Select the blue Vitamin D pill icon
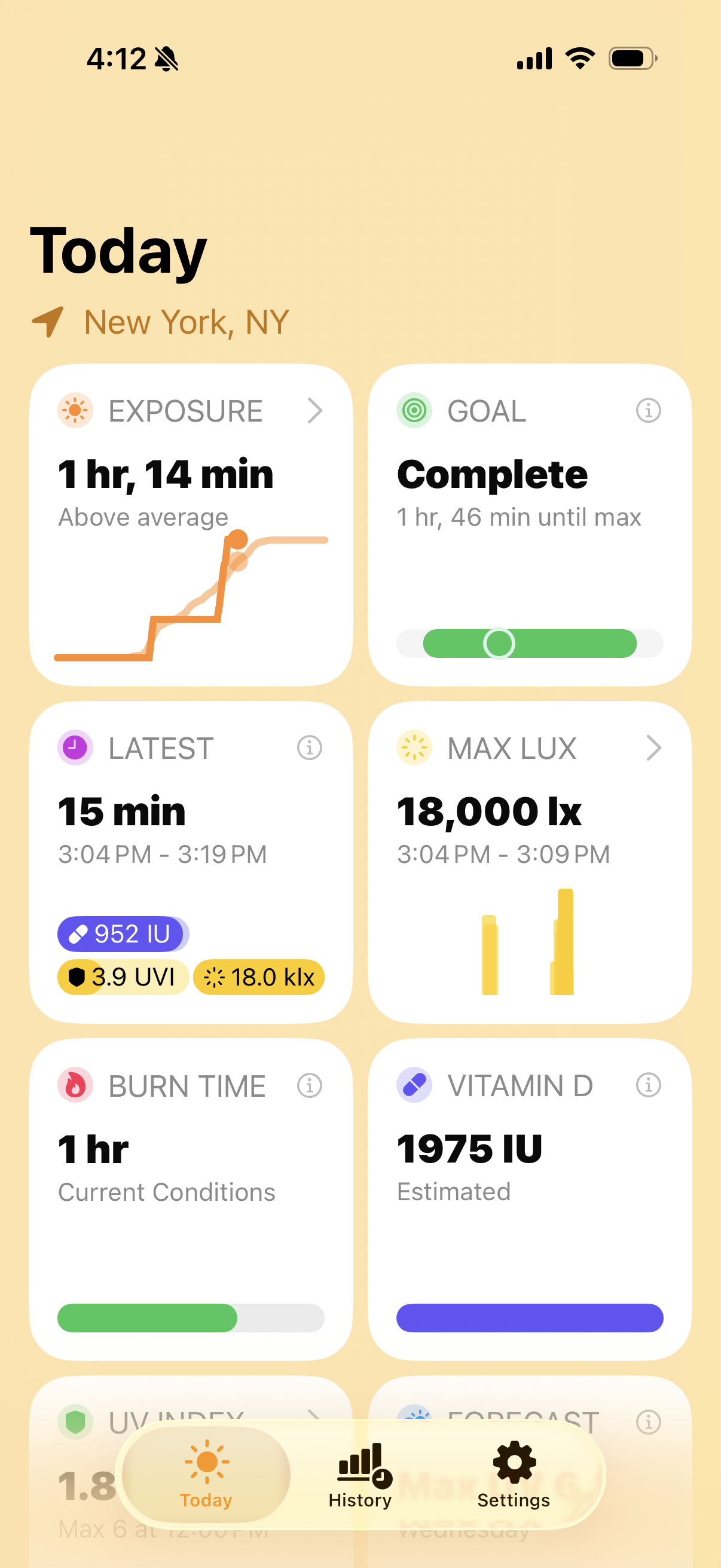Image resolution: width=721 pixels, height=1568 pixels. pos(414,1085)
